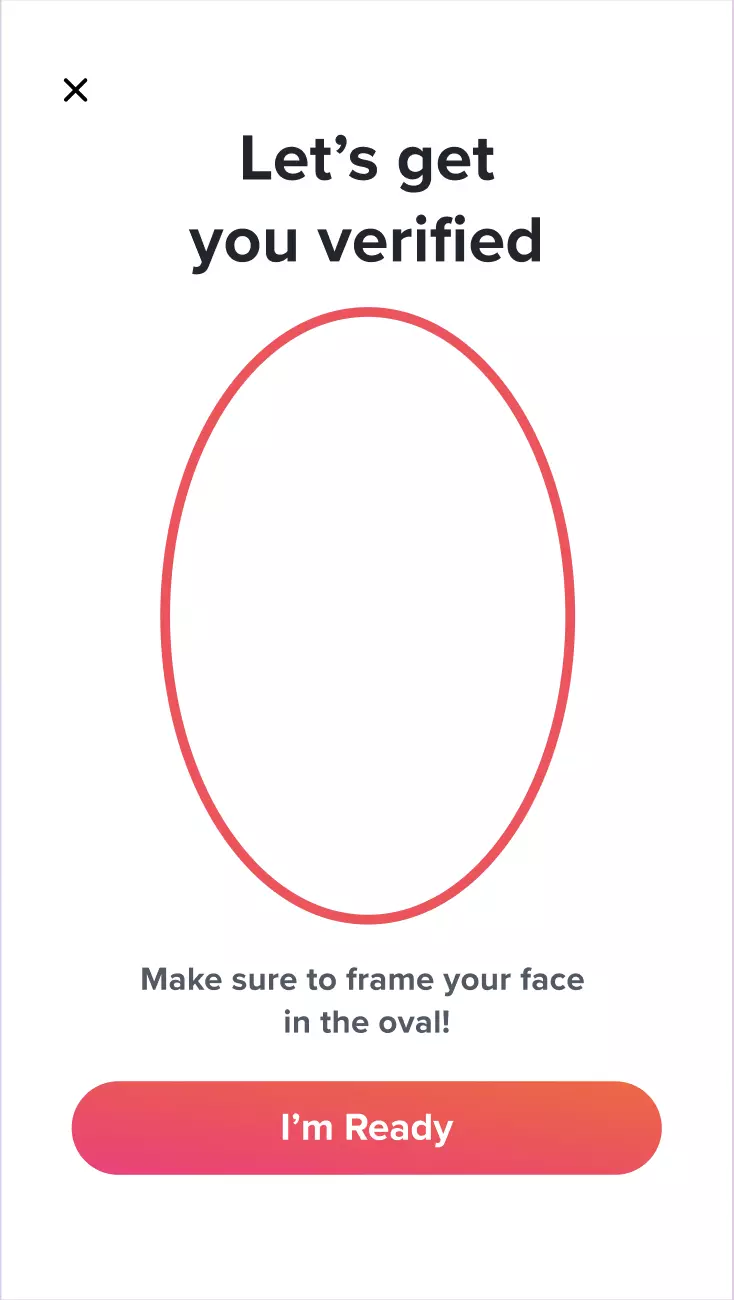Click the white space above the I'm Ready button

(x=368, y=1060)
